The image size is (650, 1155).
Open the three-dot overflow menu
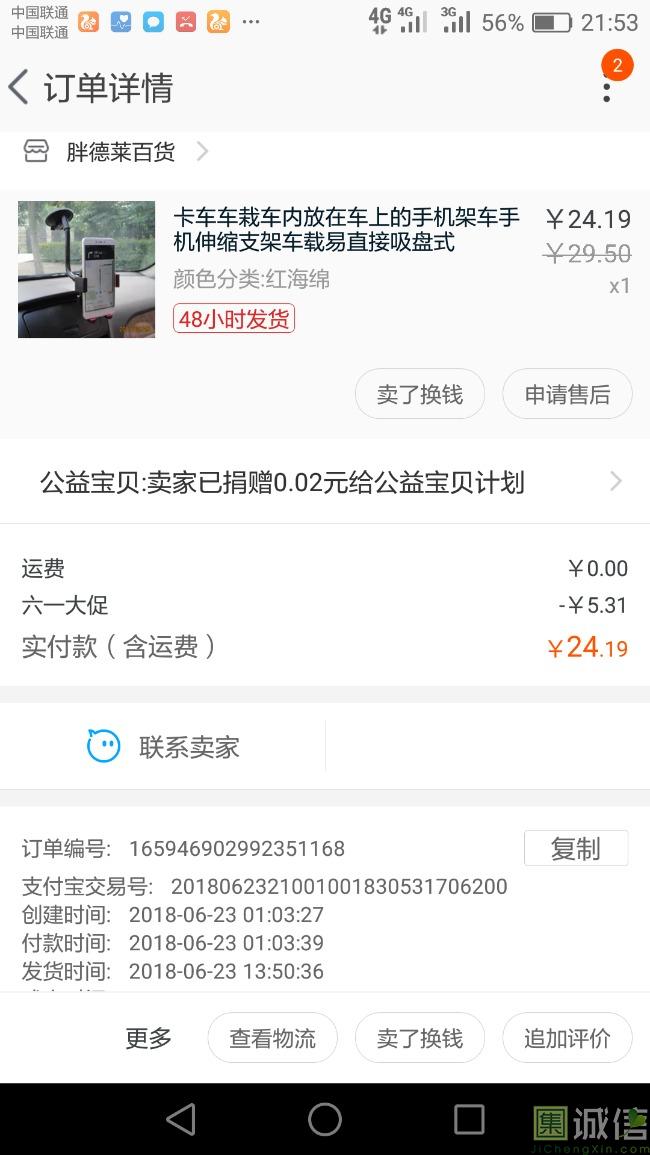click(606, 88)
